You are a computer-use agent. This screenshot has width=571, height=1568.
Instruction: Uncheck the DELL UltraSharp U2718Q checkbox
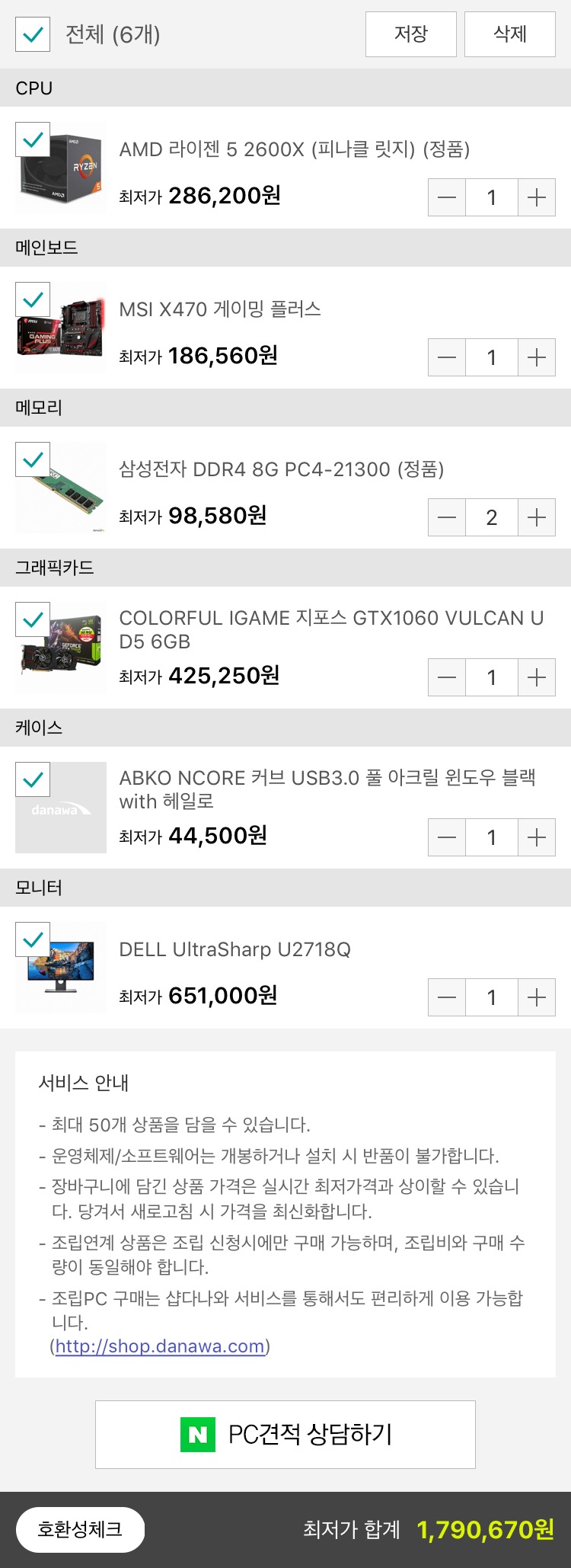tap(33, 939)
